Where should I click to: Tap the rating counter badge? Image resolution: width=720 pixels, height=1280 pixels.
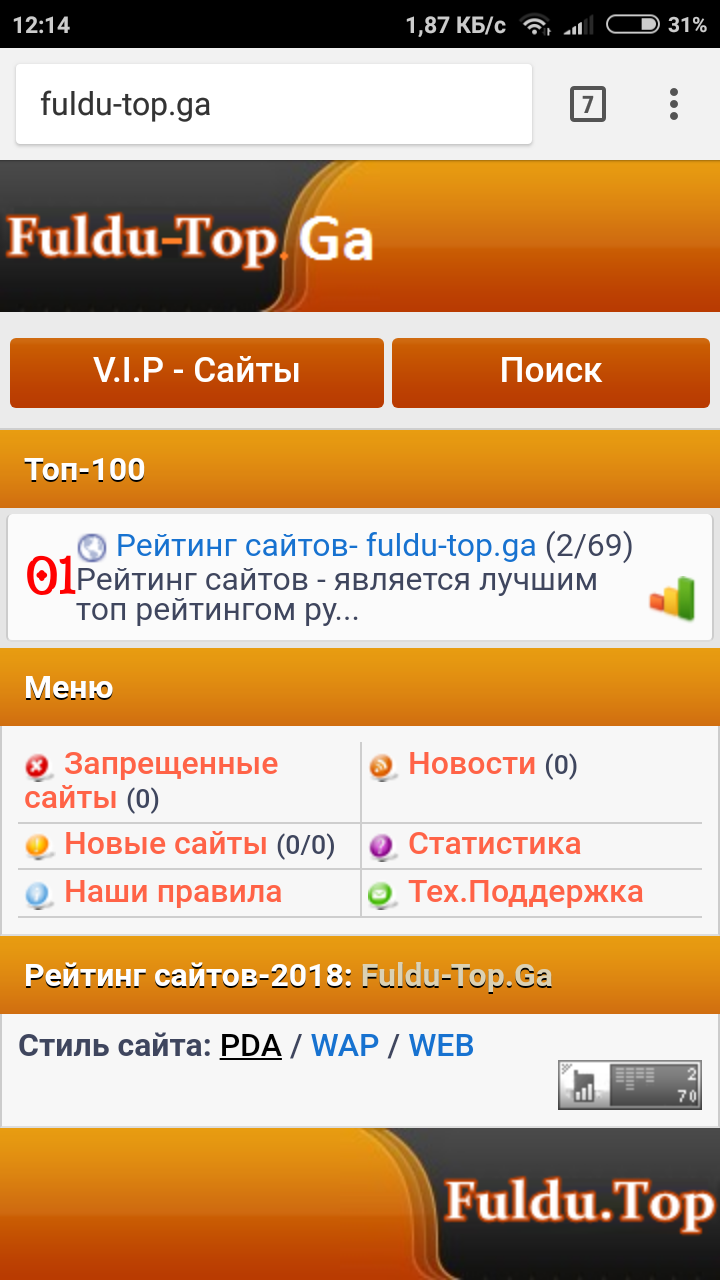630,1085
